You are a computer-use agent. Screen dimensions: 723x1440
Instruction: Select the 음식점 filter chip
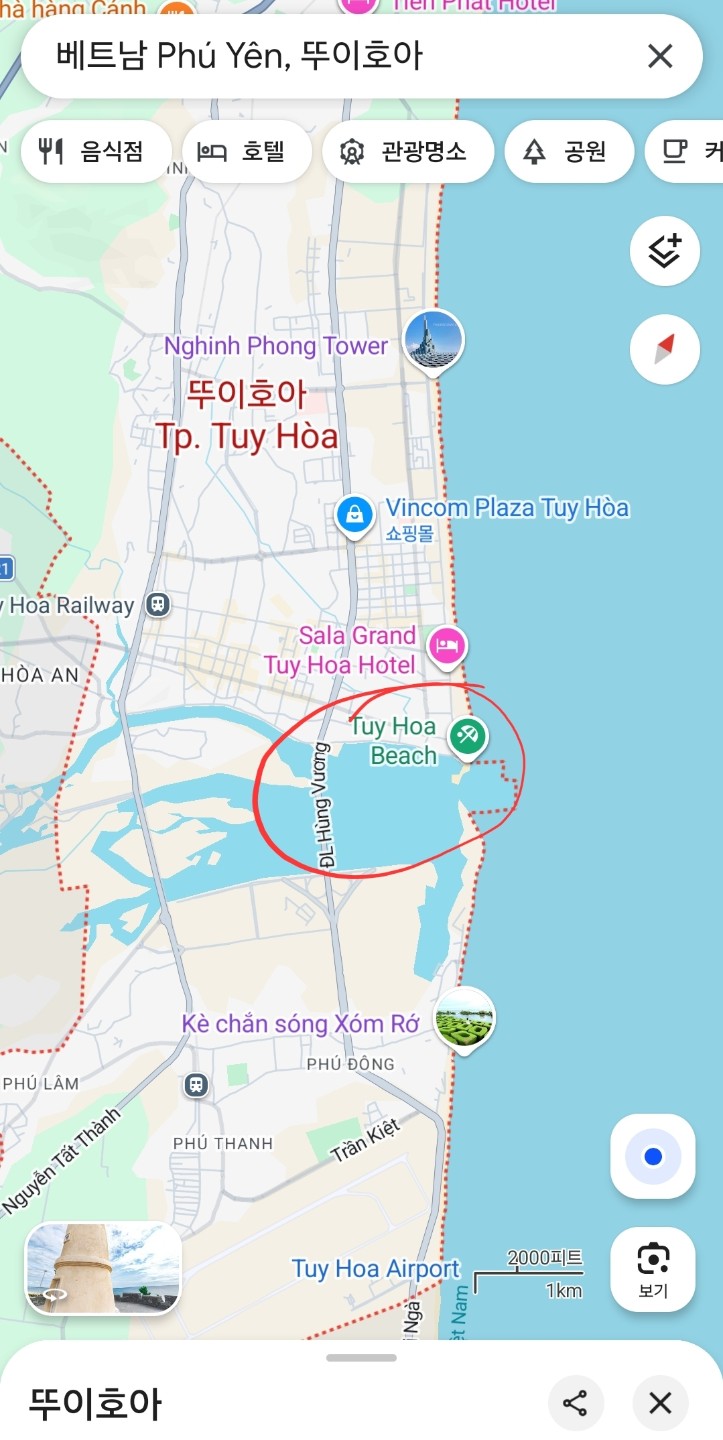[x=94, y=152]
